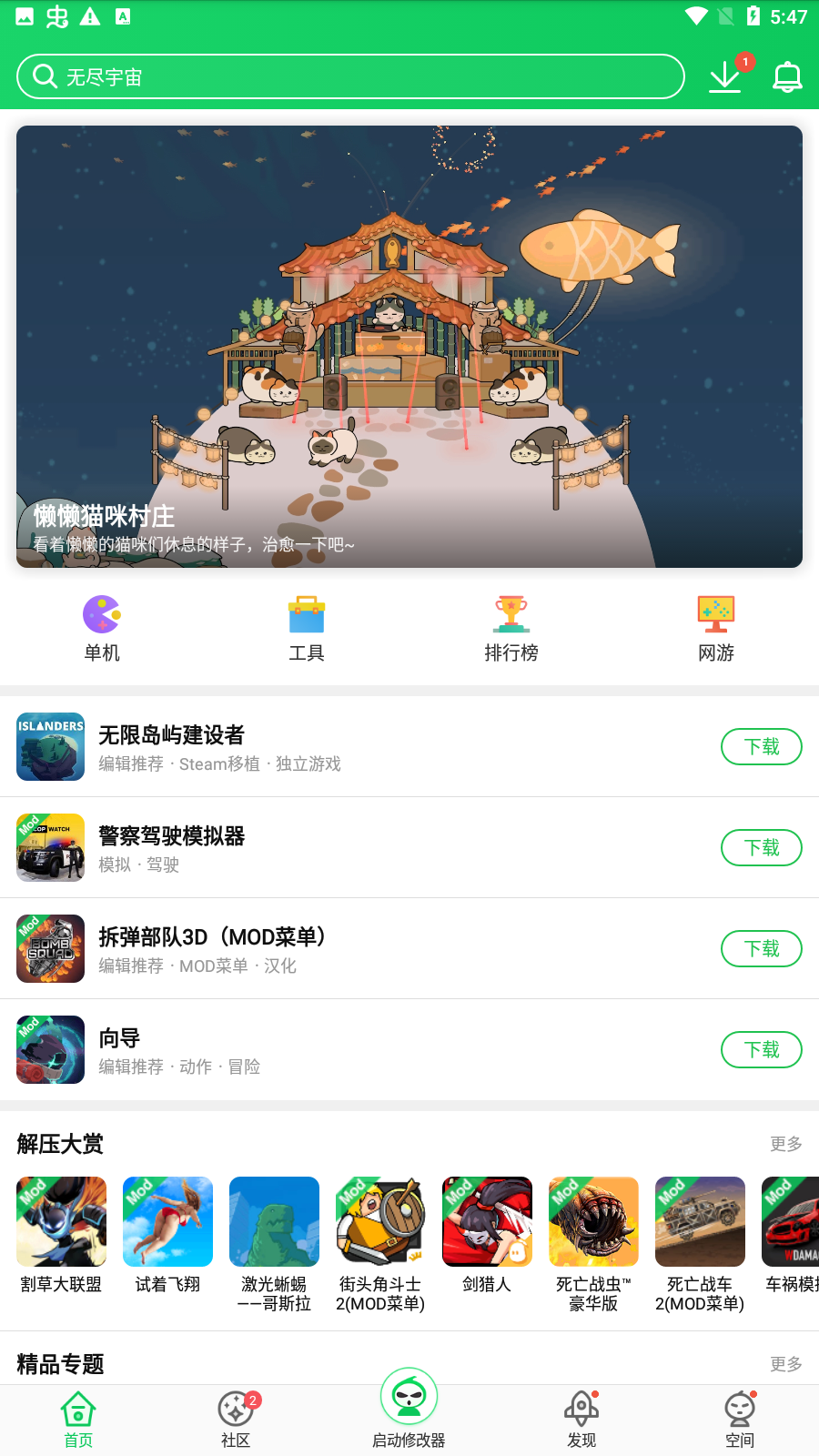
Task: Open the downloads icon
Action: click(725, 76)
